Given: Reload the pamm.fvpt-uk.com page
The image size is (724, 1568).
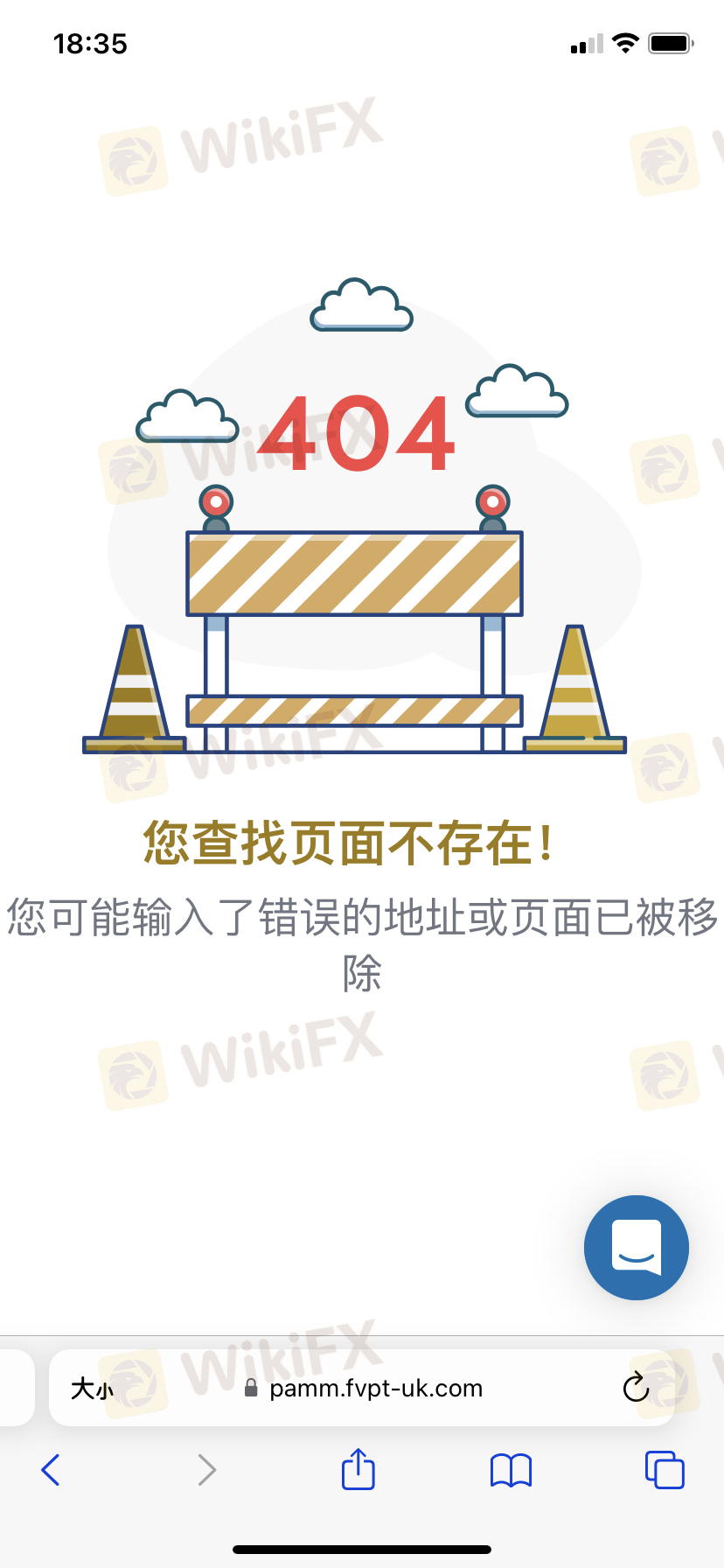Looking at the screenshot, I should pos(636,1387).
